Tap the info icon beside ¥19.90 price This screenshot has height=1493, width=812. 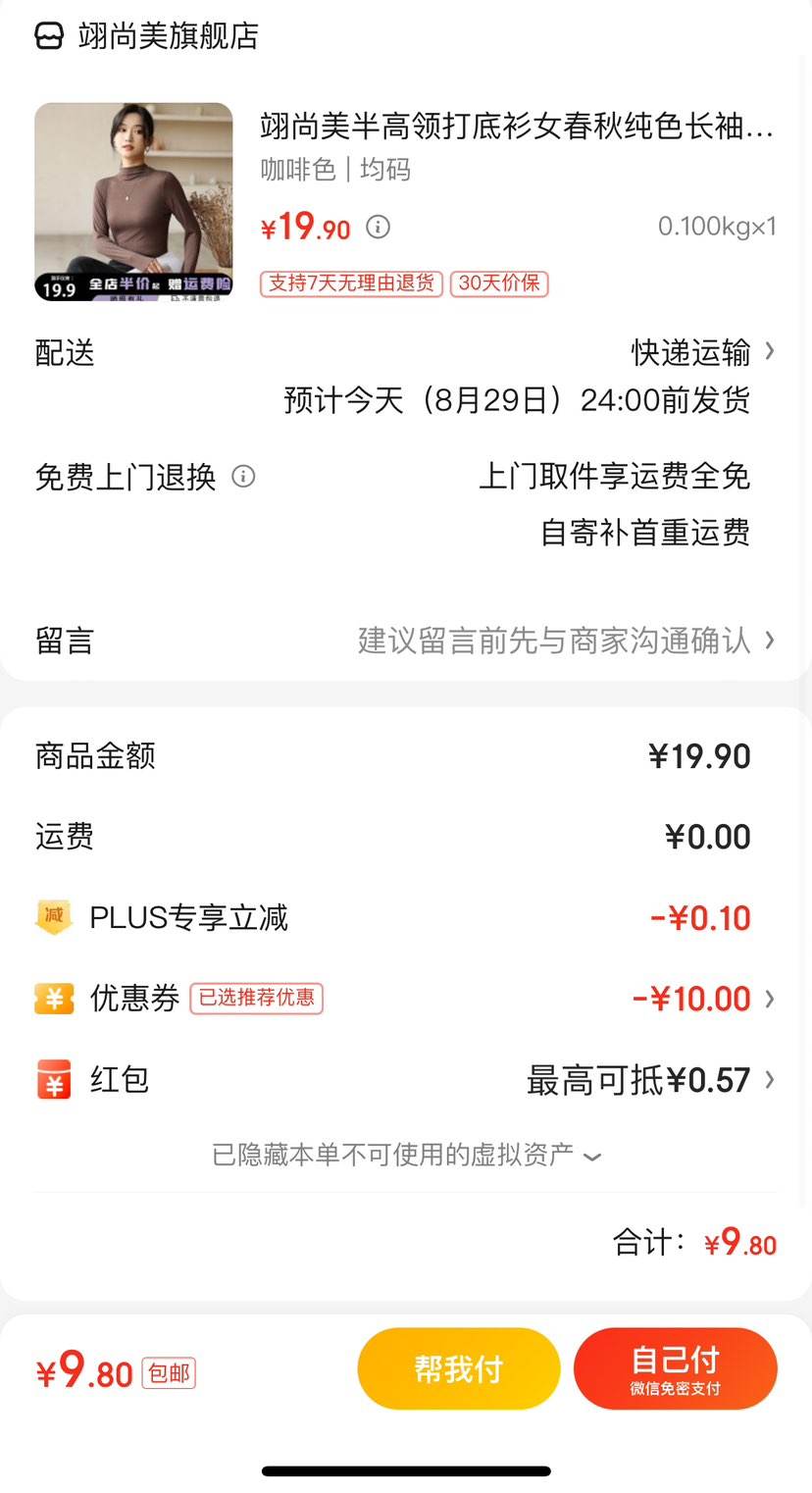point(378,228)
